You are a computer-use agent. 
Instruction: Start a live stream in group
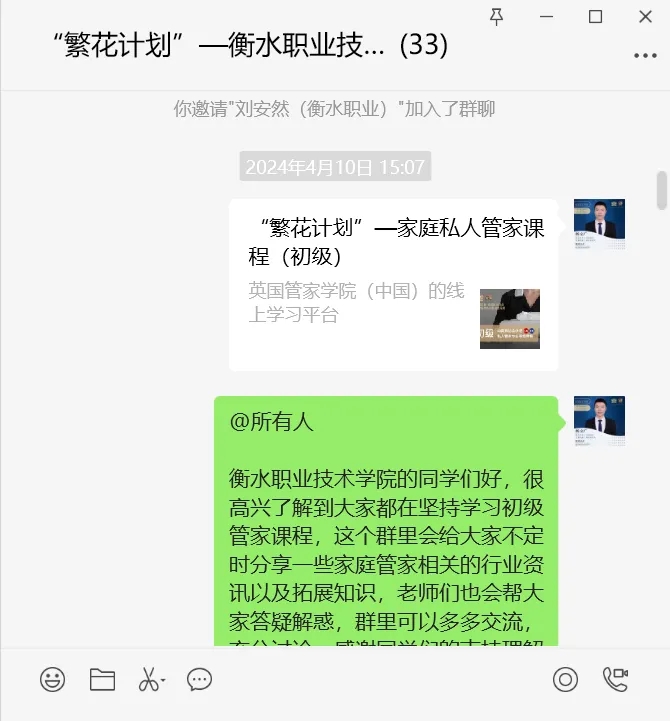click(565, 680)
